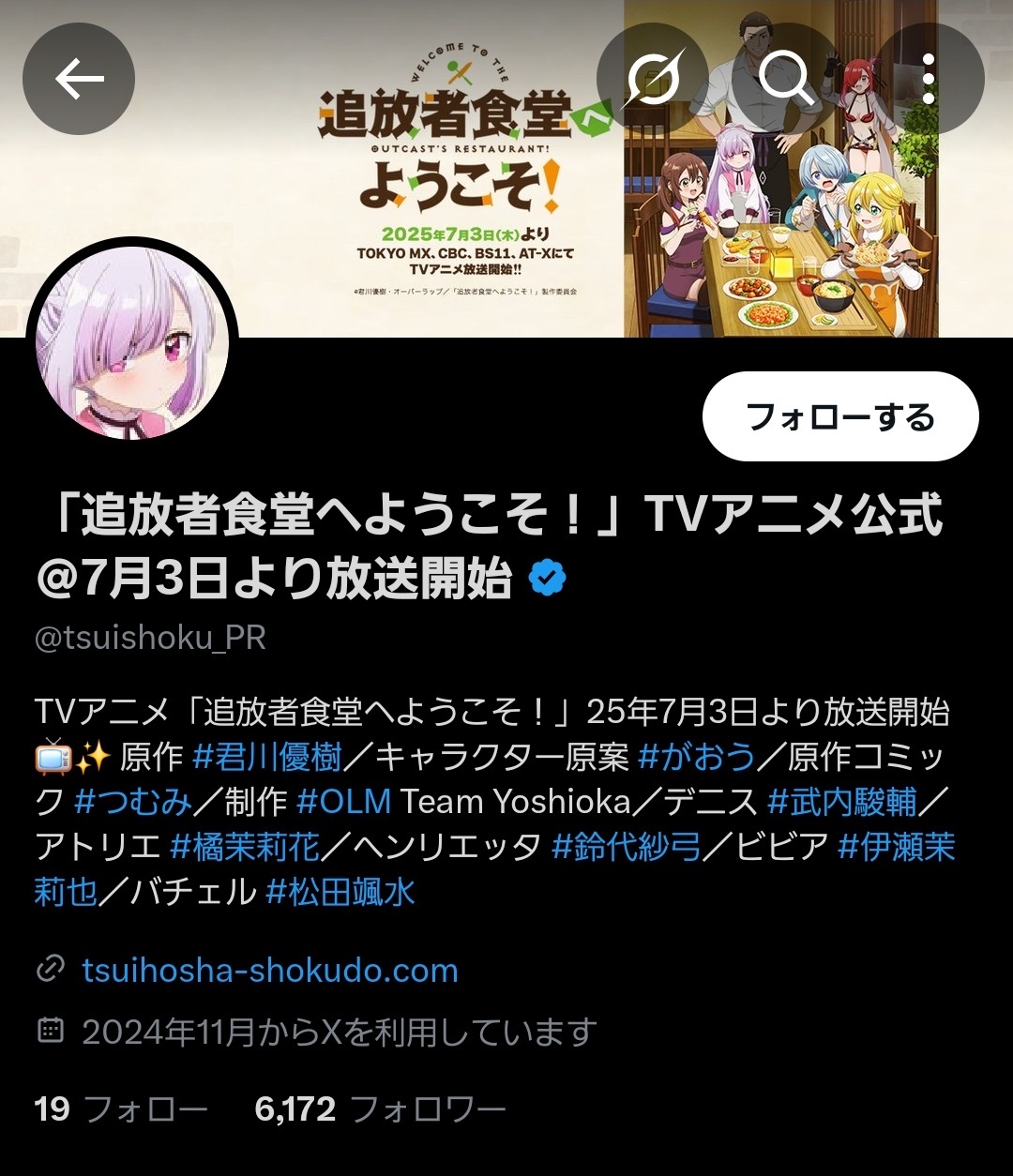View the 6,172 フォロワー list

pyautogui.click(x=380, y=1109)
